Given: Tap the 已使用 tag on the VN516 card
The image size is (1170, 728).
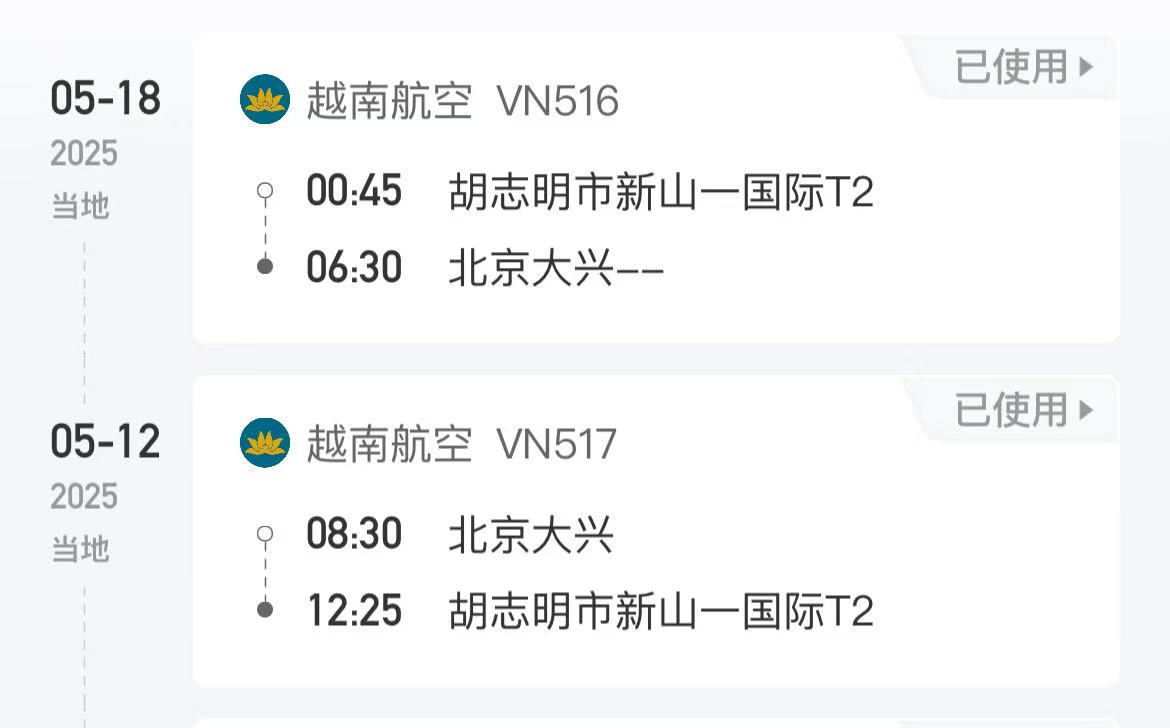Looking at the screenshot, I should (x=1023, y=67).
